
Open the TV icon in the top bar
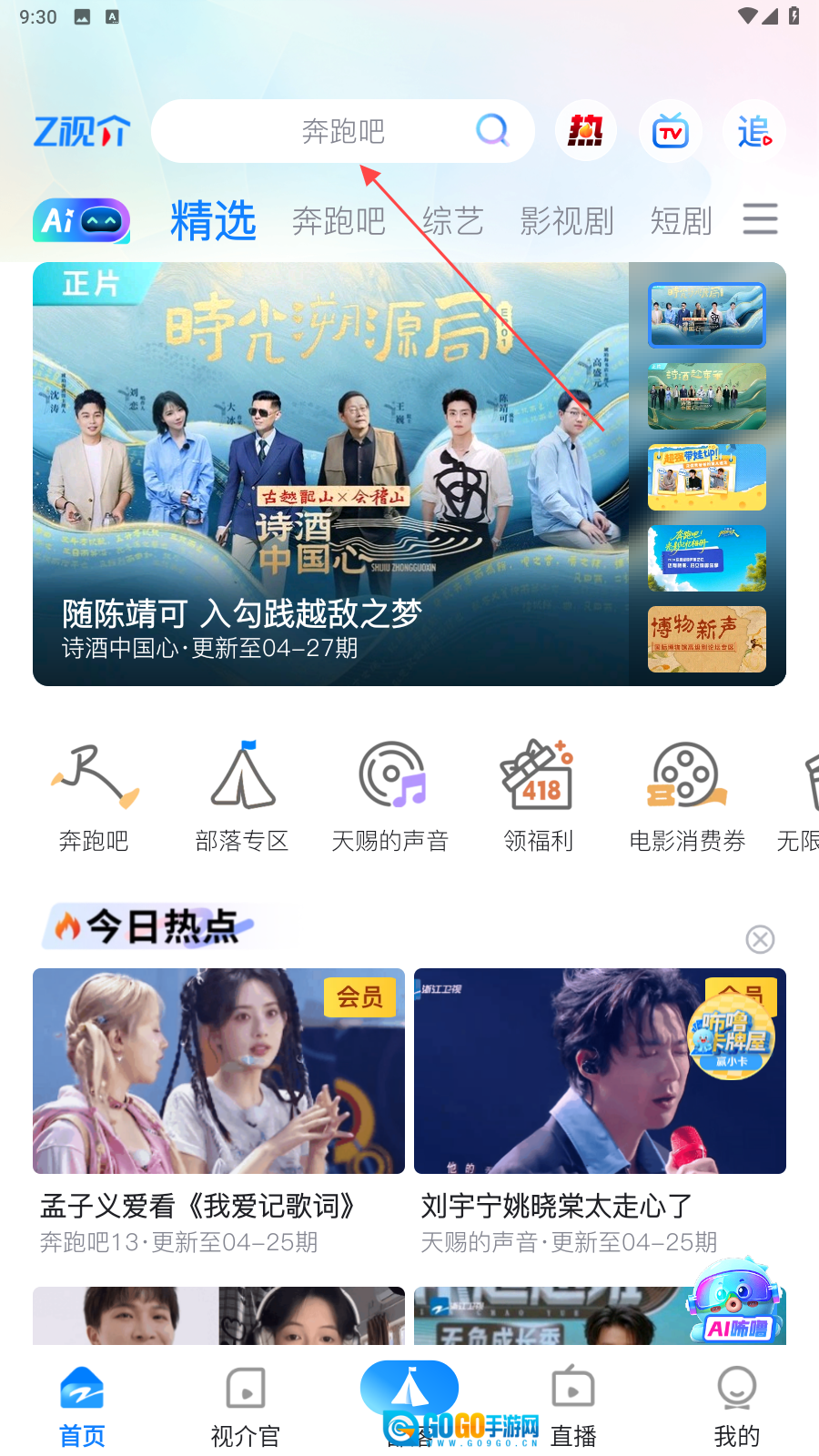[671, 132]
